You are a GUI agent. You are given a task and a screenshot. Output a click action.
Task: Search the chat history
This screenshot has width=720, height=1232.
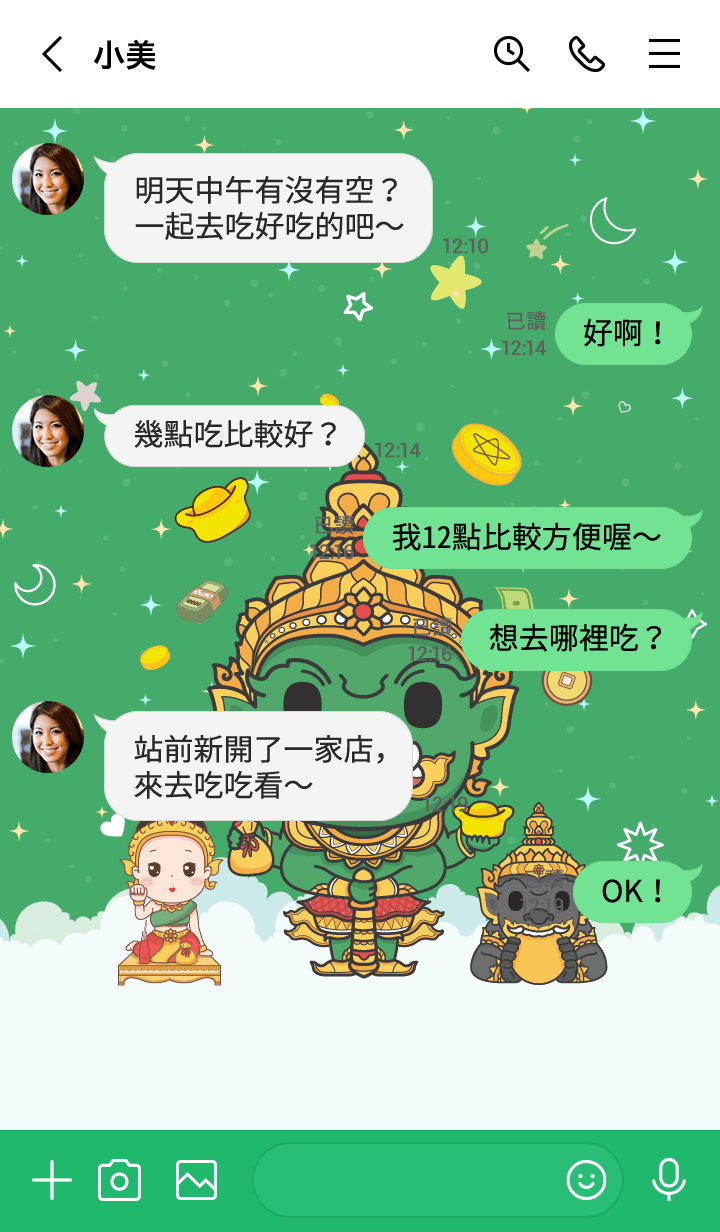click(x=511, y=54)
